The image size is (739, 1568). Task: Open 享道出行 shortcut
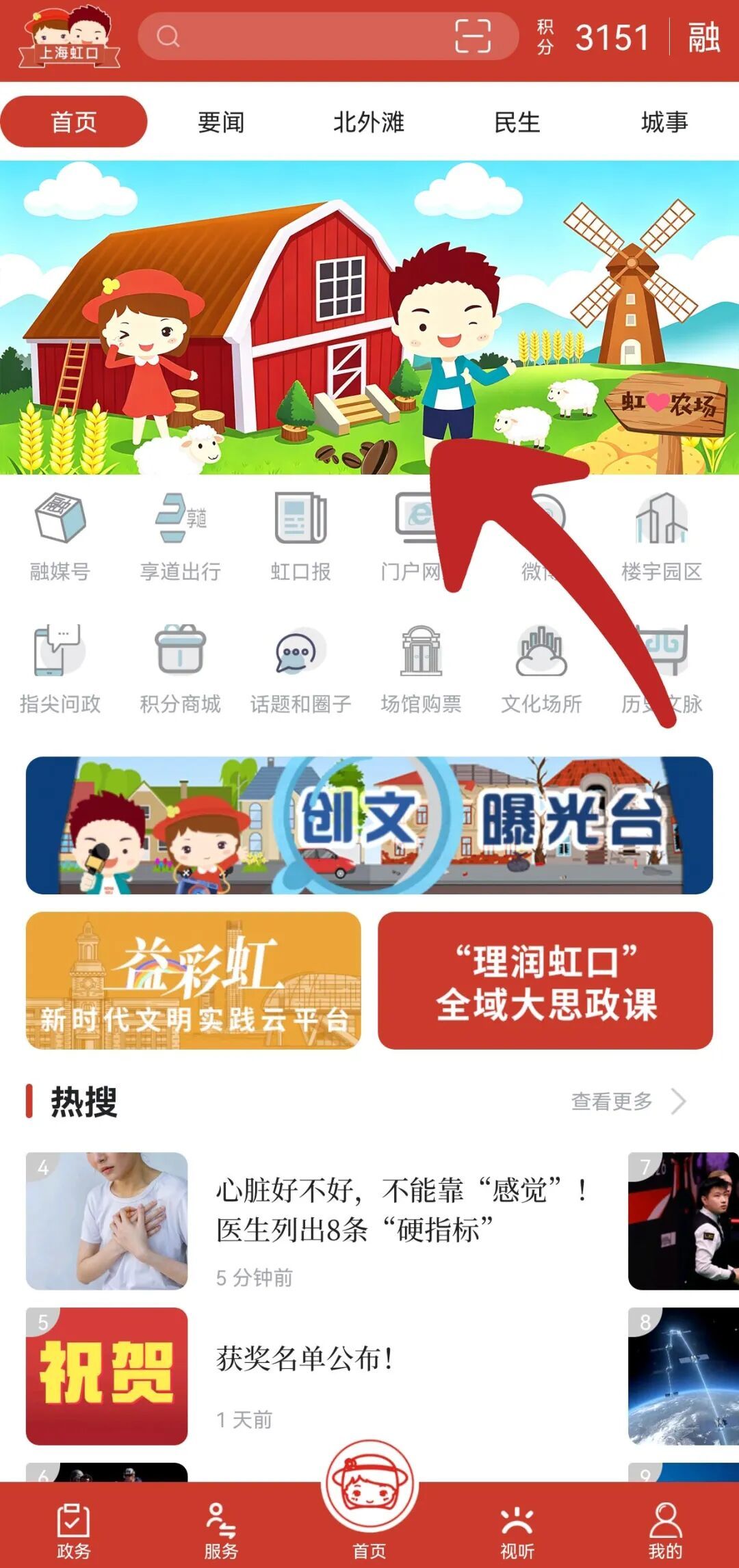coord(180,537)
